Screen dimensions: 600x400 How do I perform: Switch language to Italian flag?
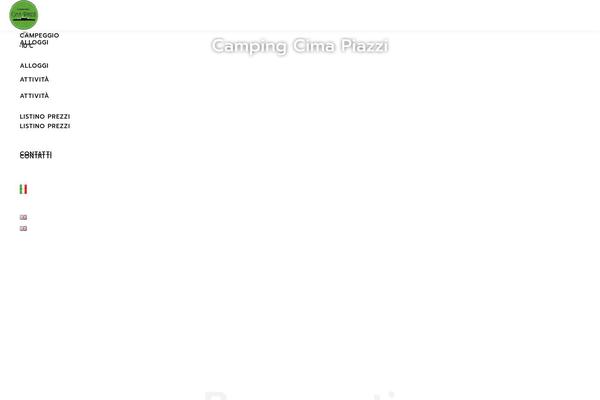(x=23, y=189)
